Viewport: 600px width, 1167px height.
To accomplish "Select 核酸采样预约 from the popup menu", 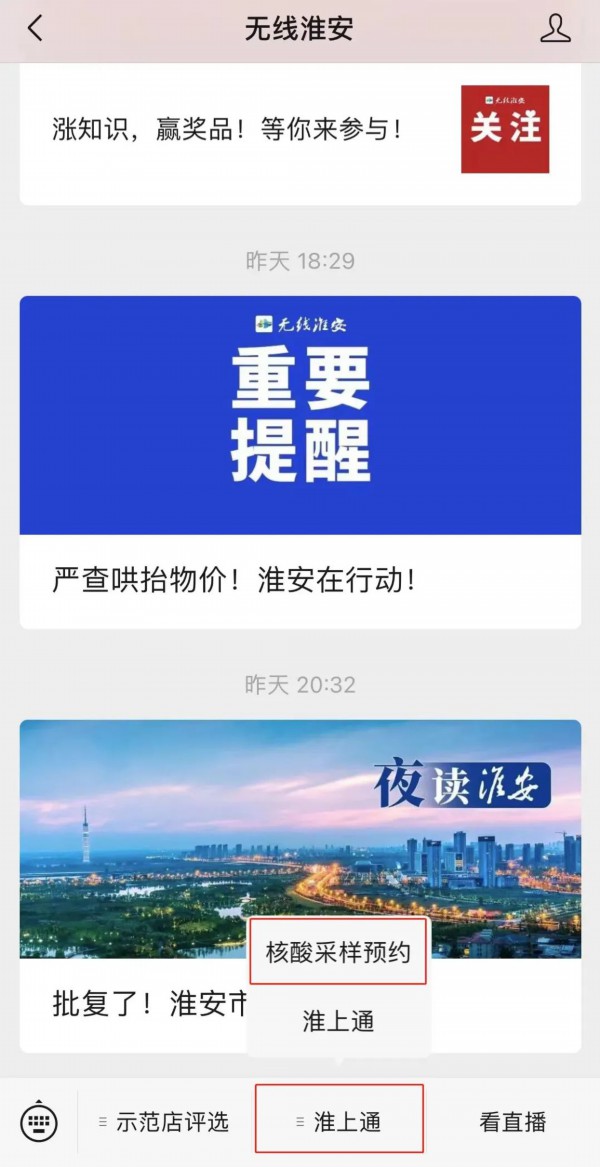I will (338, 953).
